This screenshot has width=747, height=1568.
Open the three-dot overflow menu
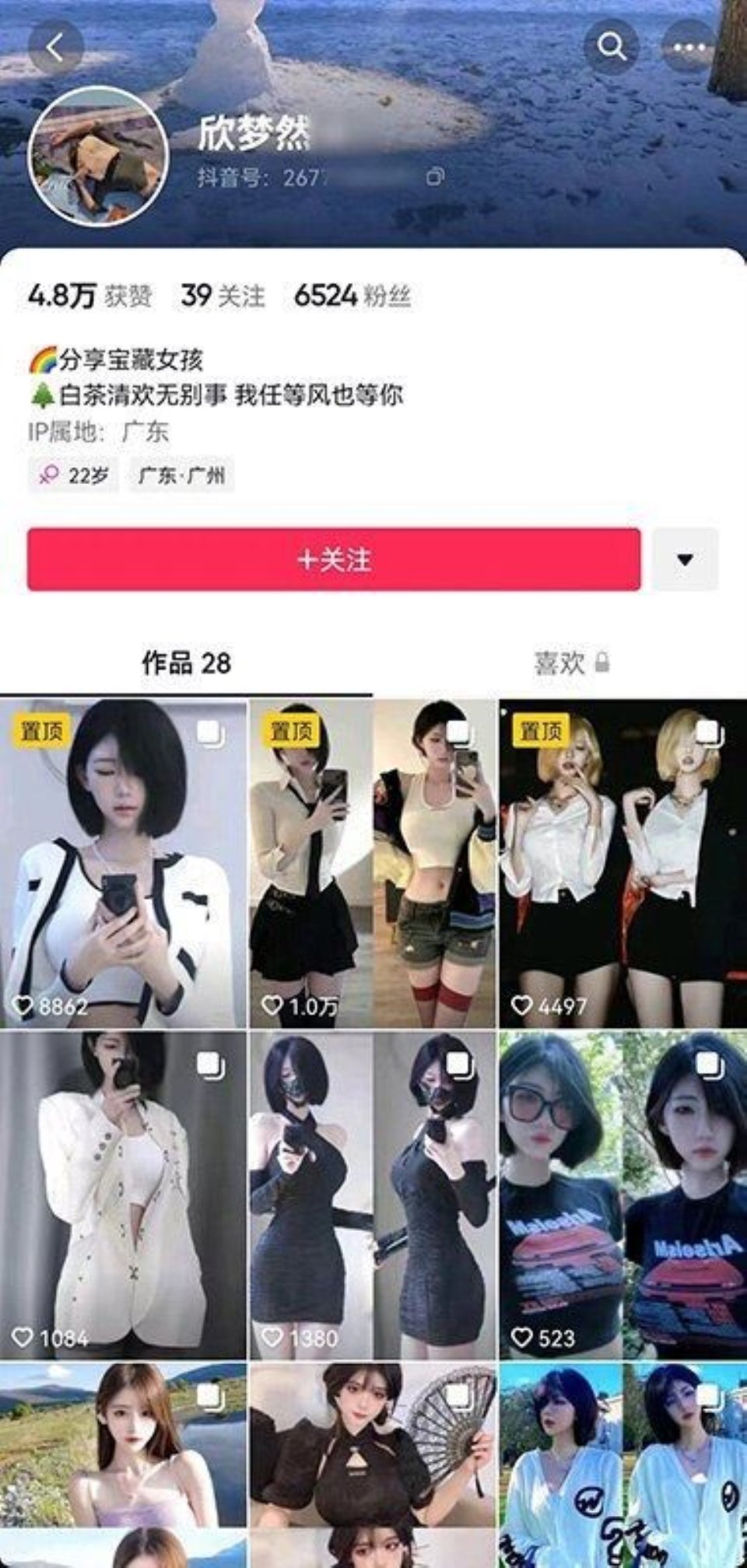coord(689,47)
